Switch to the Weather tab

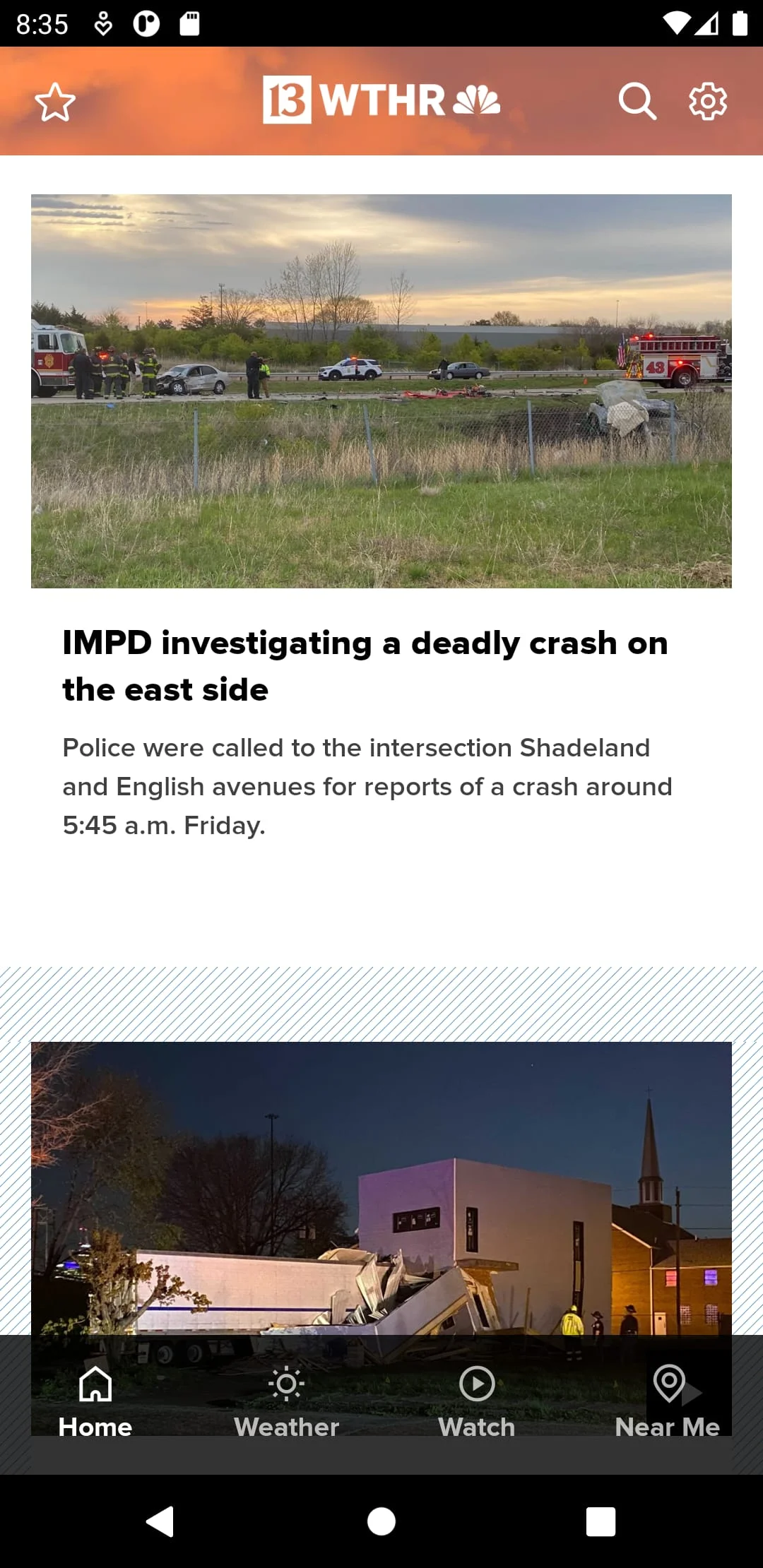coord(286,1403)
